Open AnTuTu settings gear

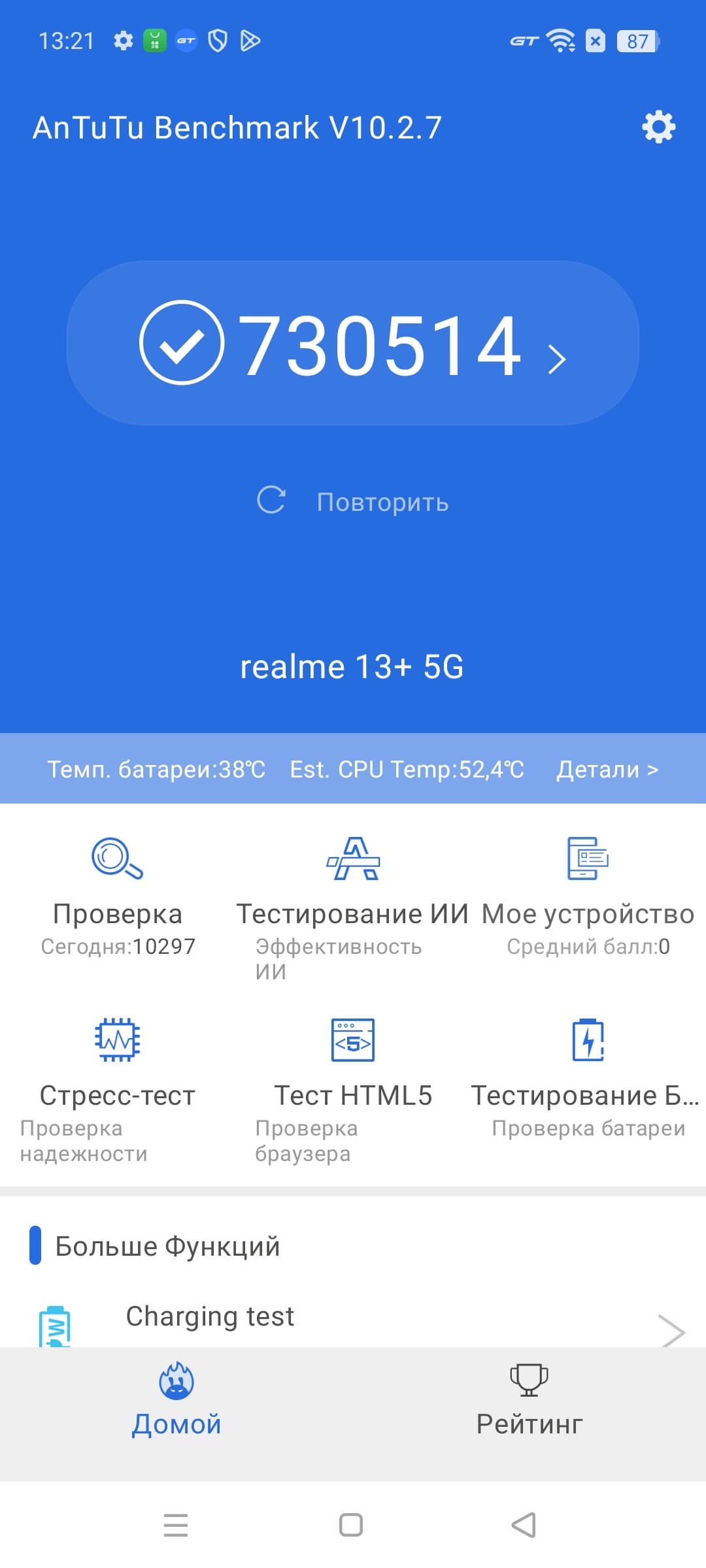658,127
